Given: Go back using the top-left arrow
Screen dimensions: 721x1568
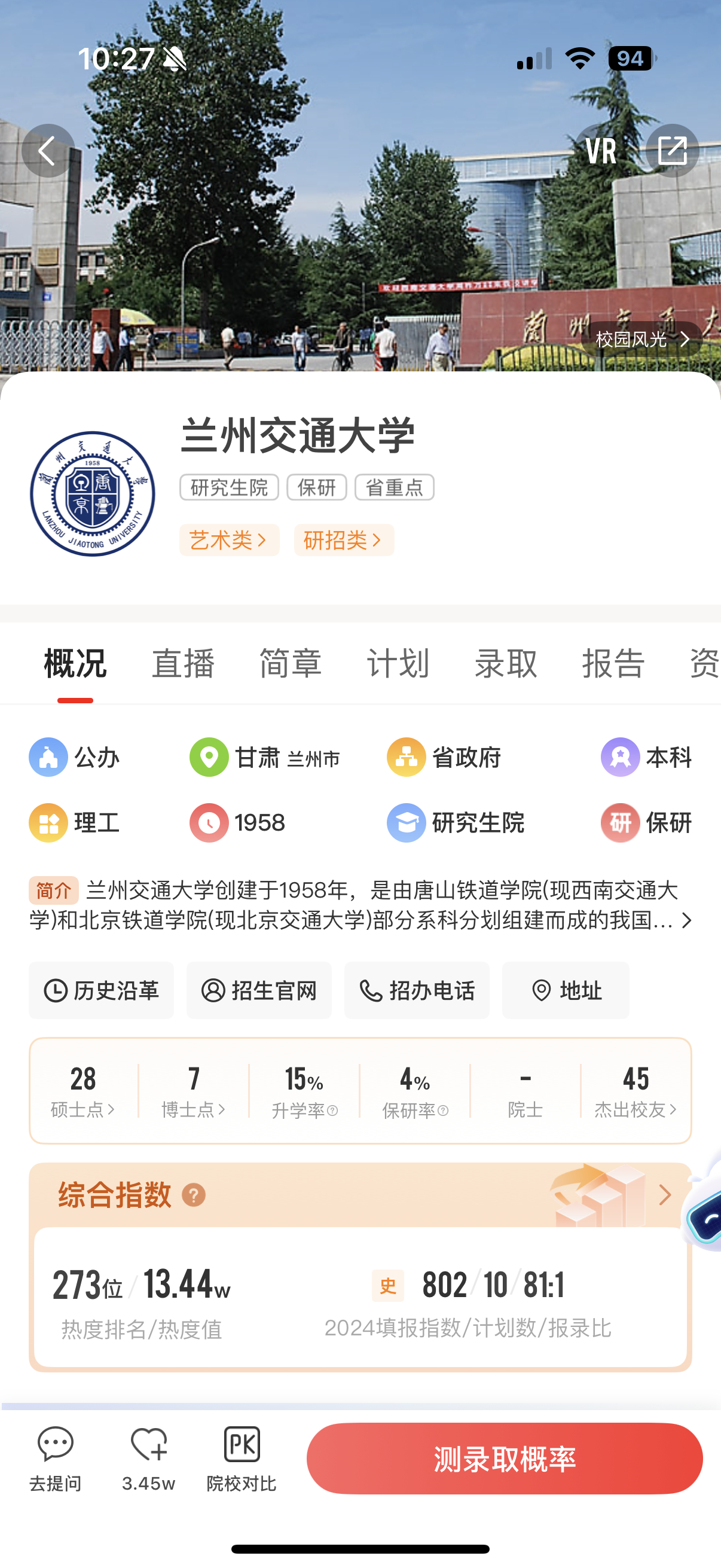Looking at the screenshot, I should tap(48, 151).
